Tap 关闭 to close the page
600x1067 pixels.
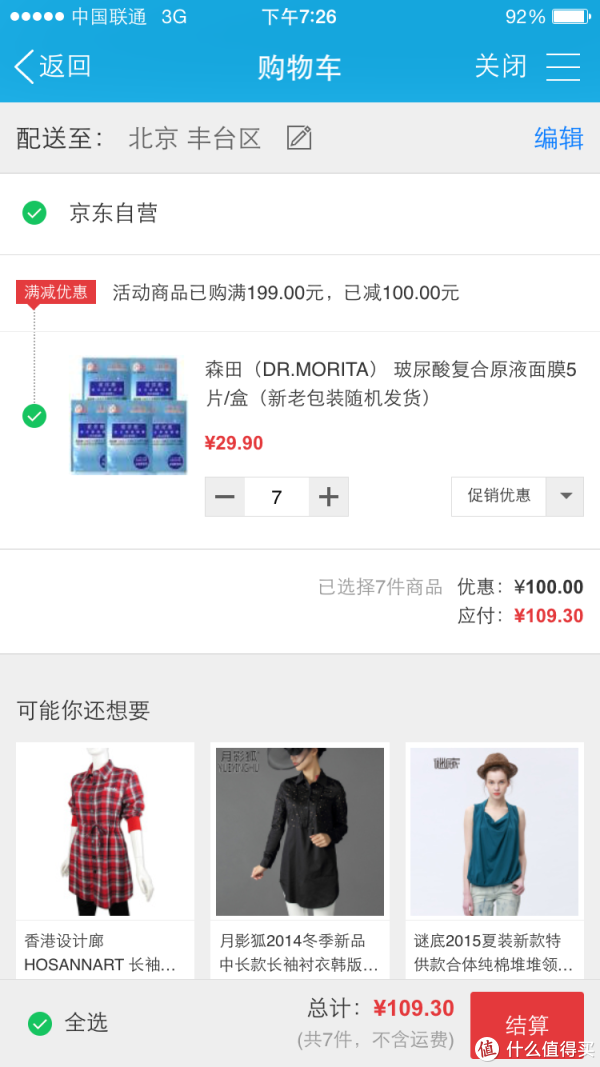pos(501,67)
